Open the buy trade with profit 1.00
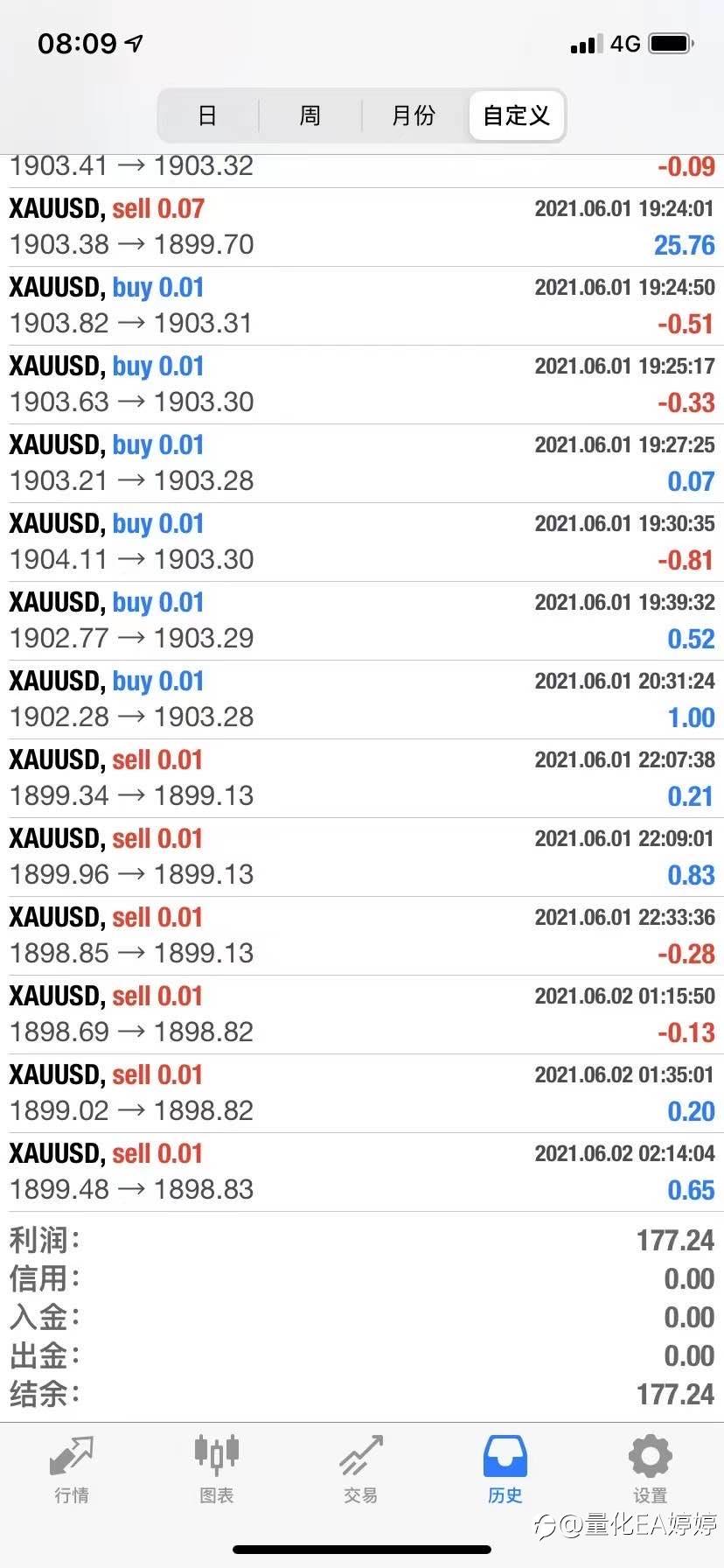Screen dimensions: 724x1568 [x=362, y=700]
